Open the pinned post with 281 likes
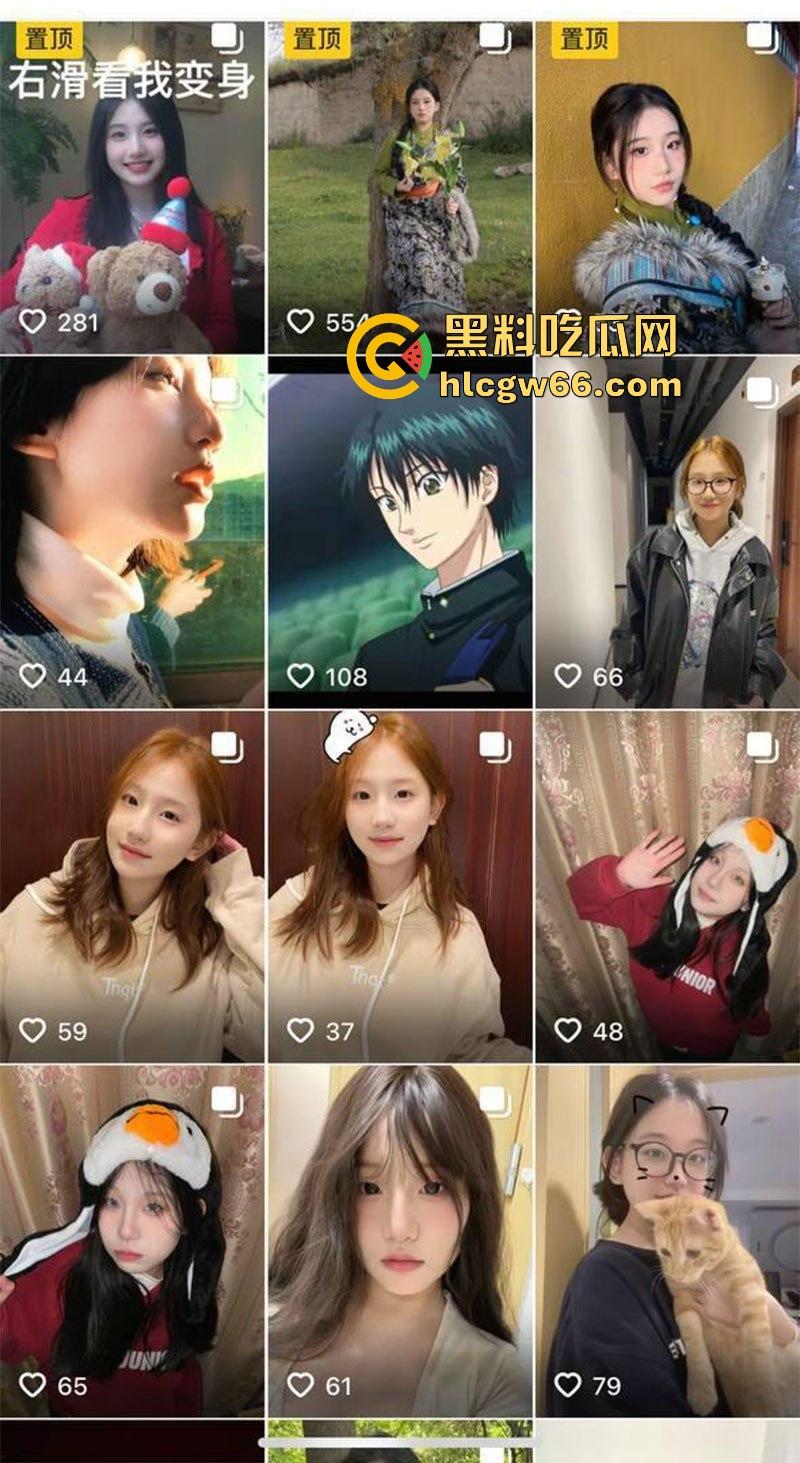 (x=132, y=190)
